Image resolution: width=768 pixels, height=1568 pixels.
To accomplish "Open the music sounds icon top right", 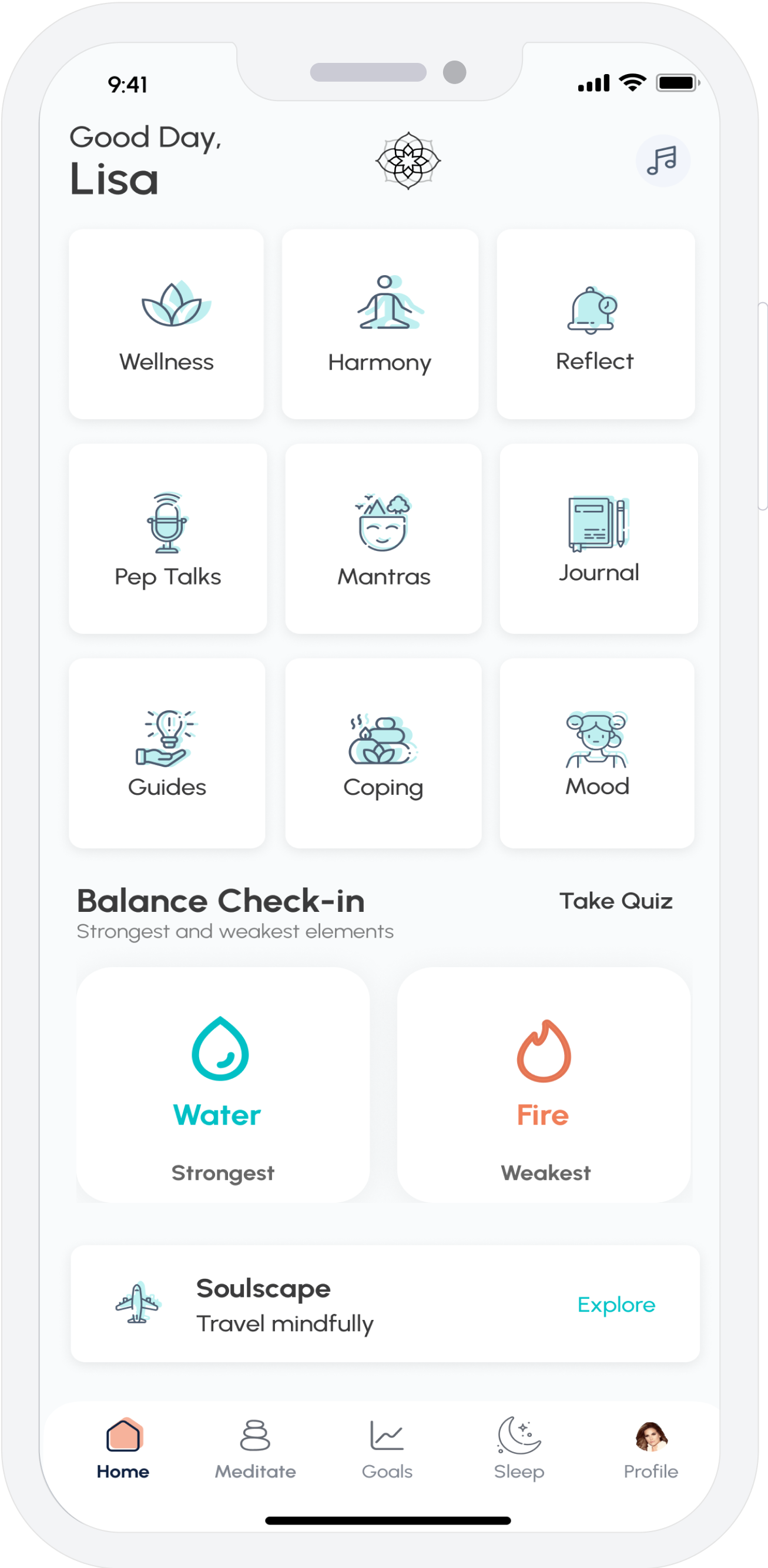I will [663, 160].
